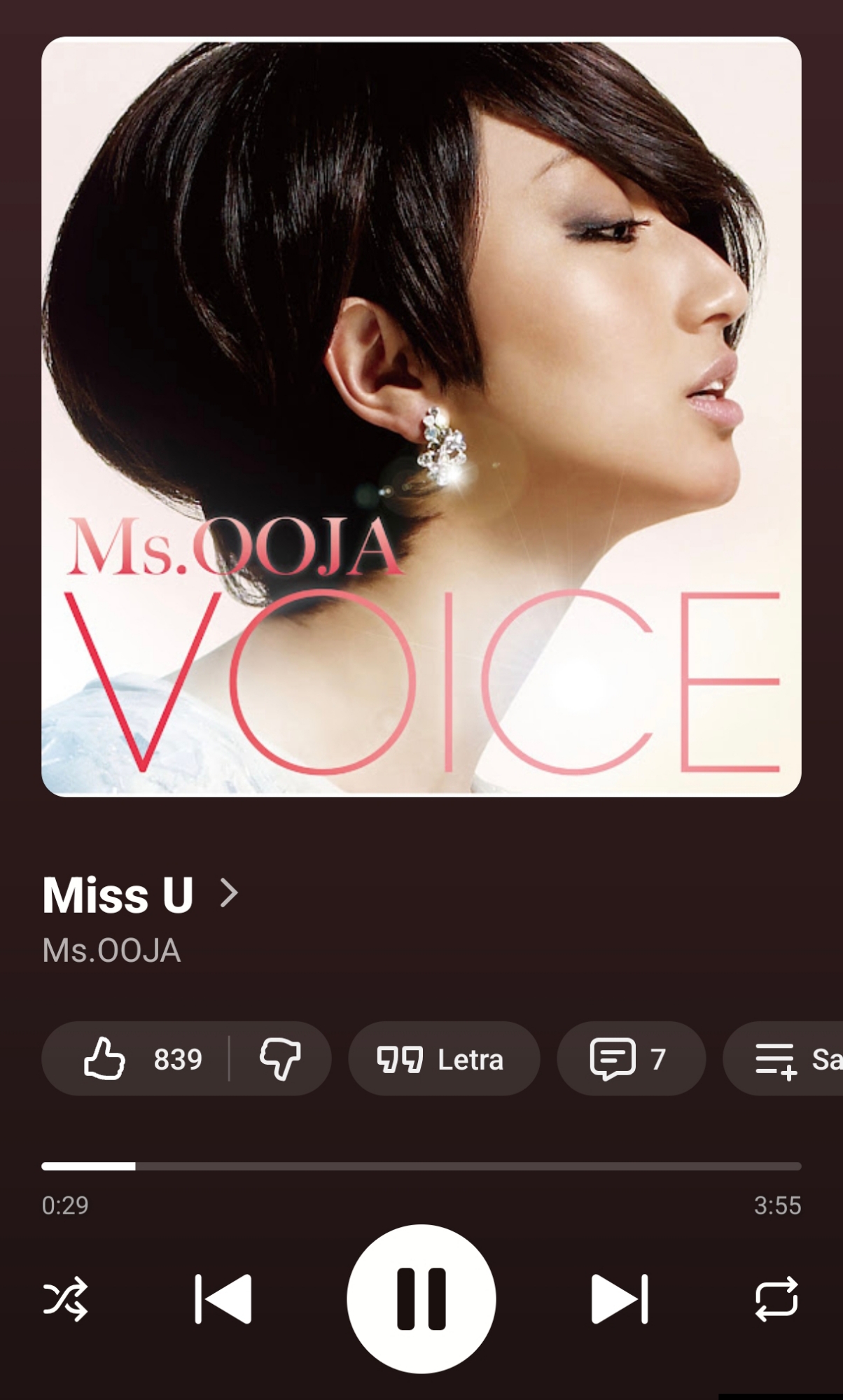This screenshot has width=843, height=1400.
Task: Pause the playing song
Action: coord(421,1298)
